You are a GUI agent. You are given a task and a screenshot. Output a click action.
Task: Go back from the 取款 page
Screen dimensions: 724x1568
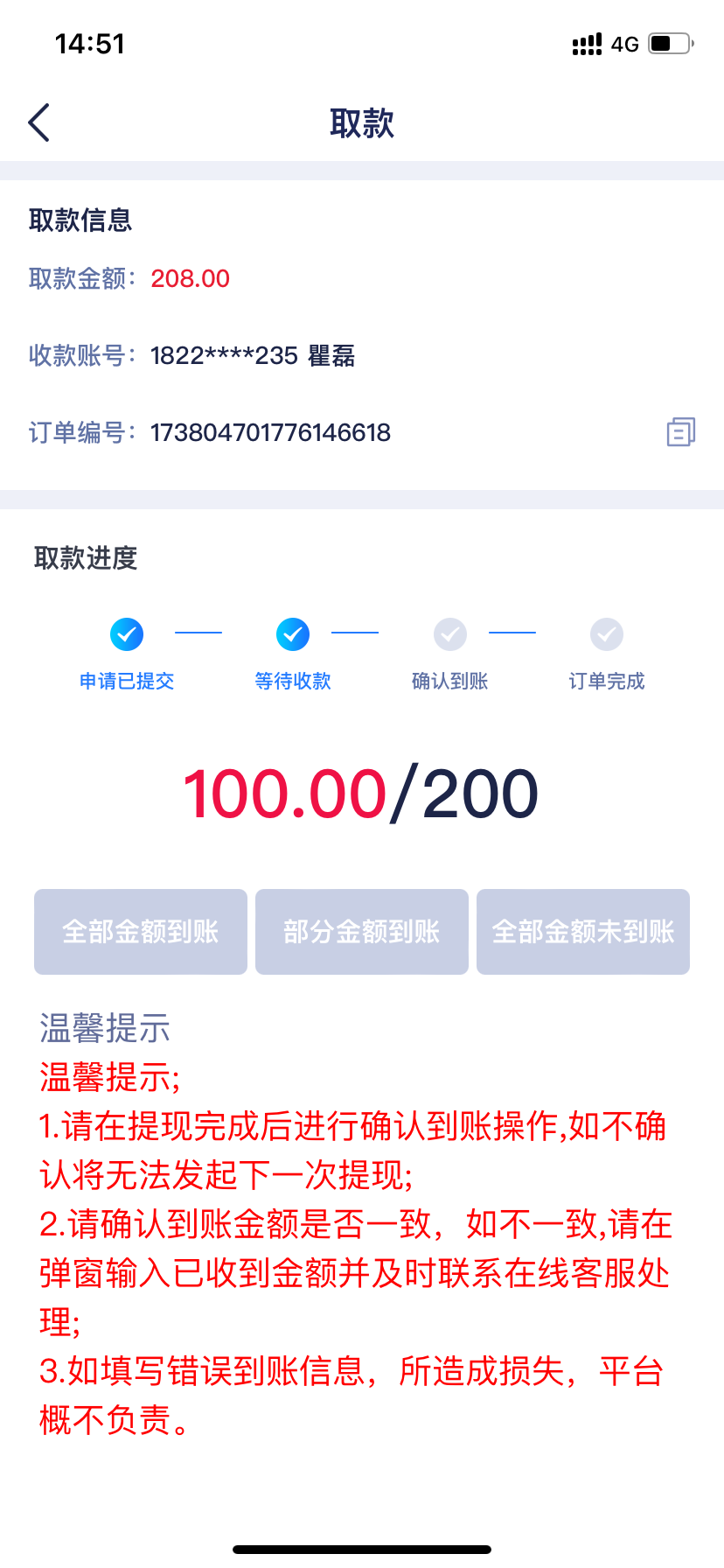point(39,122)
